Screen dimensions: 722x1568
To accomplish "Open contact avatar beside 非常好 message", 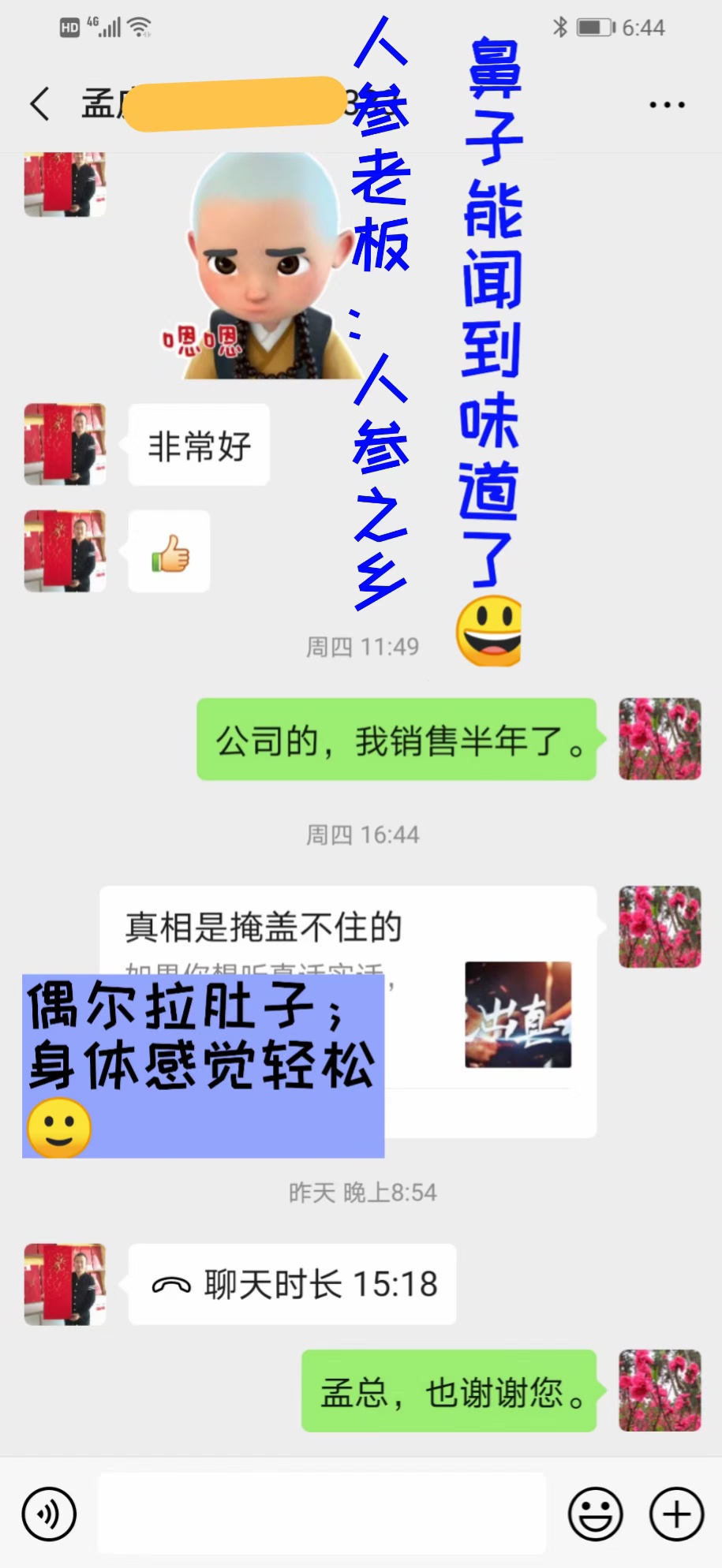I will [65, 444].
